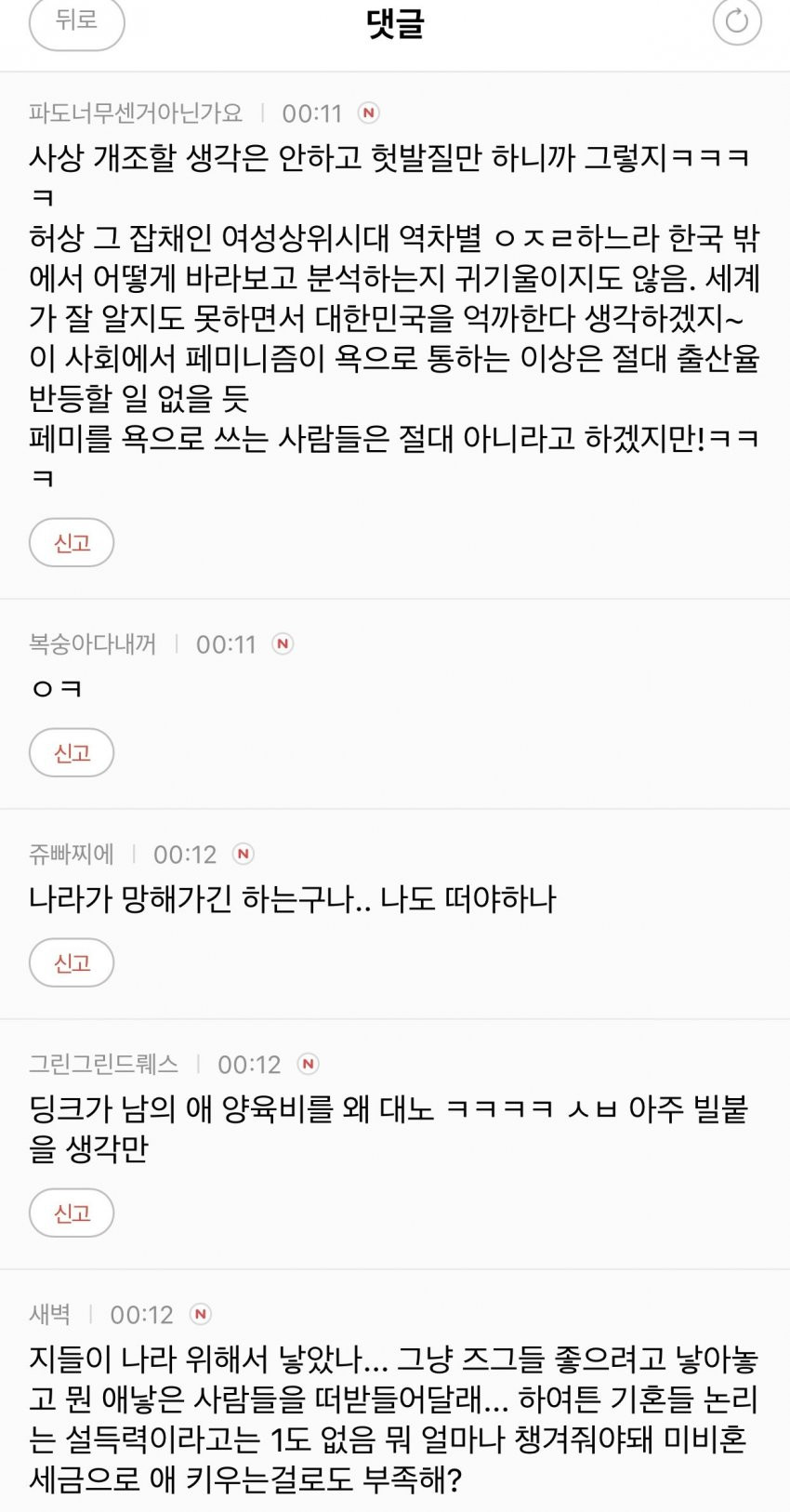Viewport: 790px width, 1512px height.
Task: Report 그린그린드뤠스's comment
Action: tap(72, 1214)
